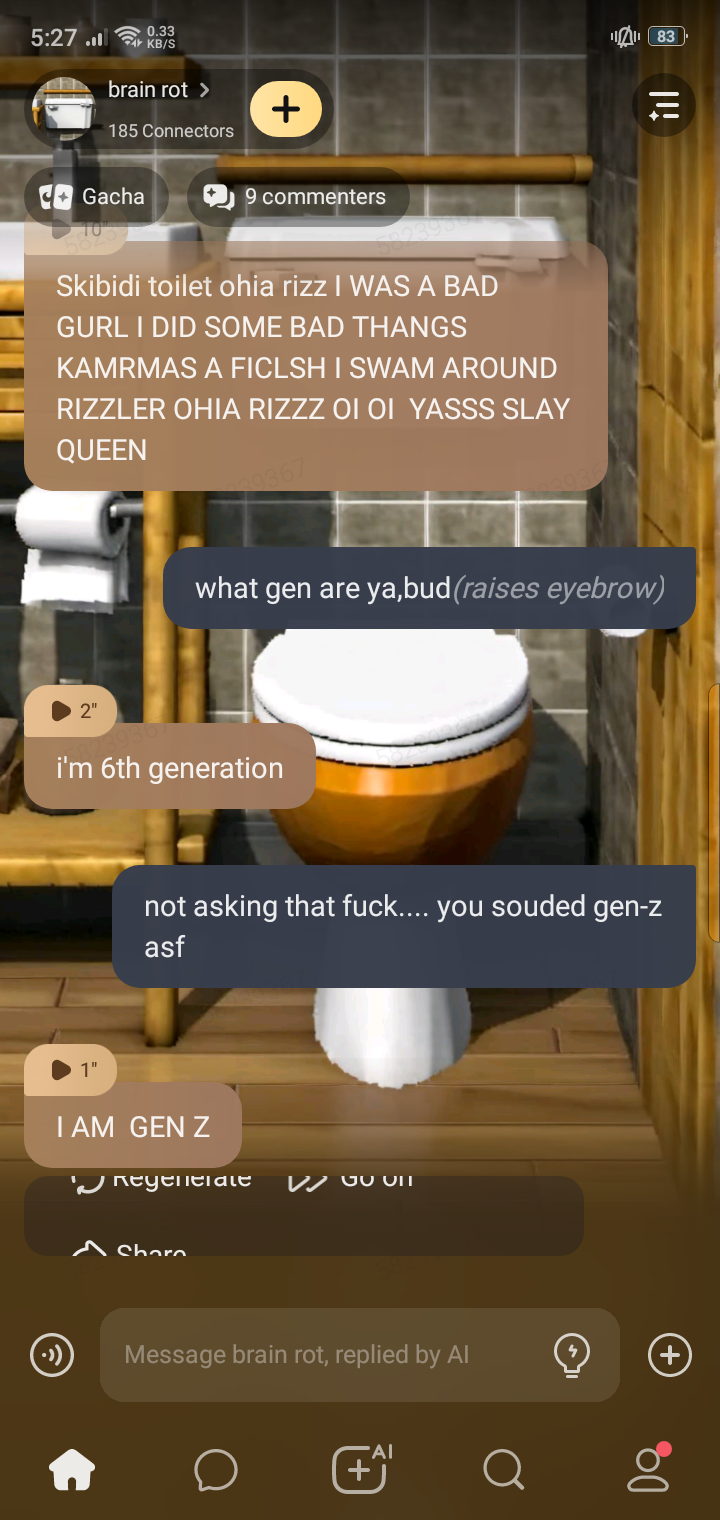Viewport: 720px width, 1520px height.
Task: Play the "i'm 6th generation" voice clip
Action: click(x=71, y=711)
